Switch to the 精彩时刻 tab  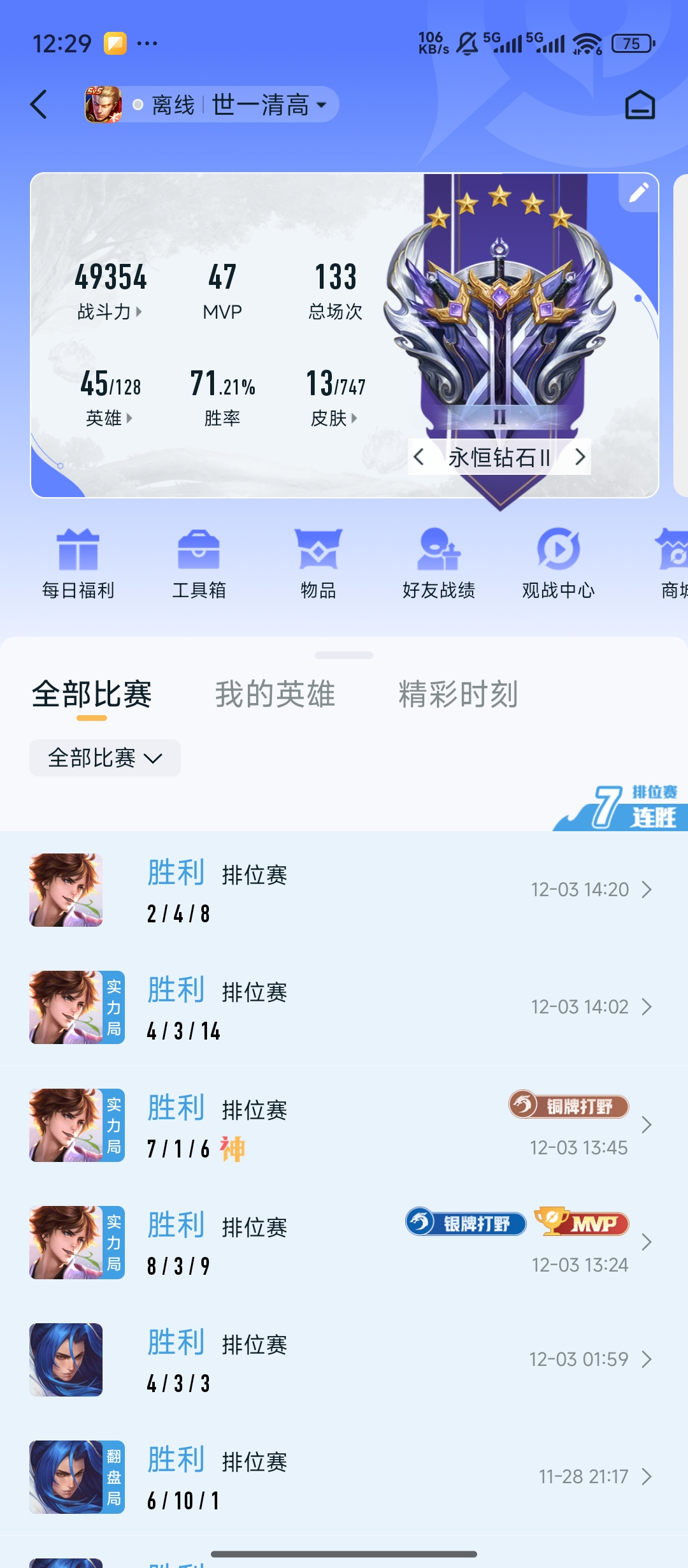457,695
